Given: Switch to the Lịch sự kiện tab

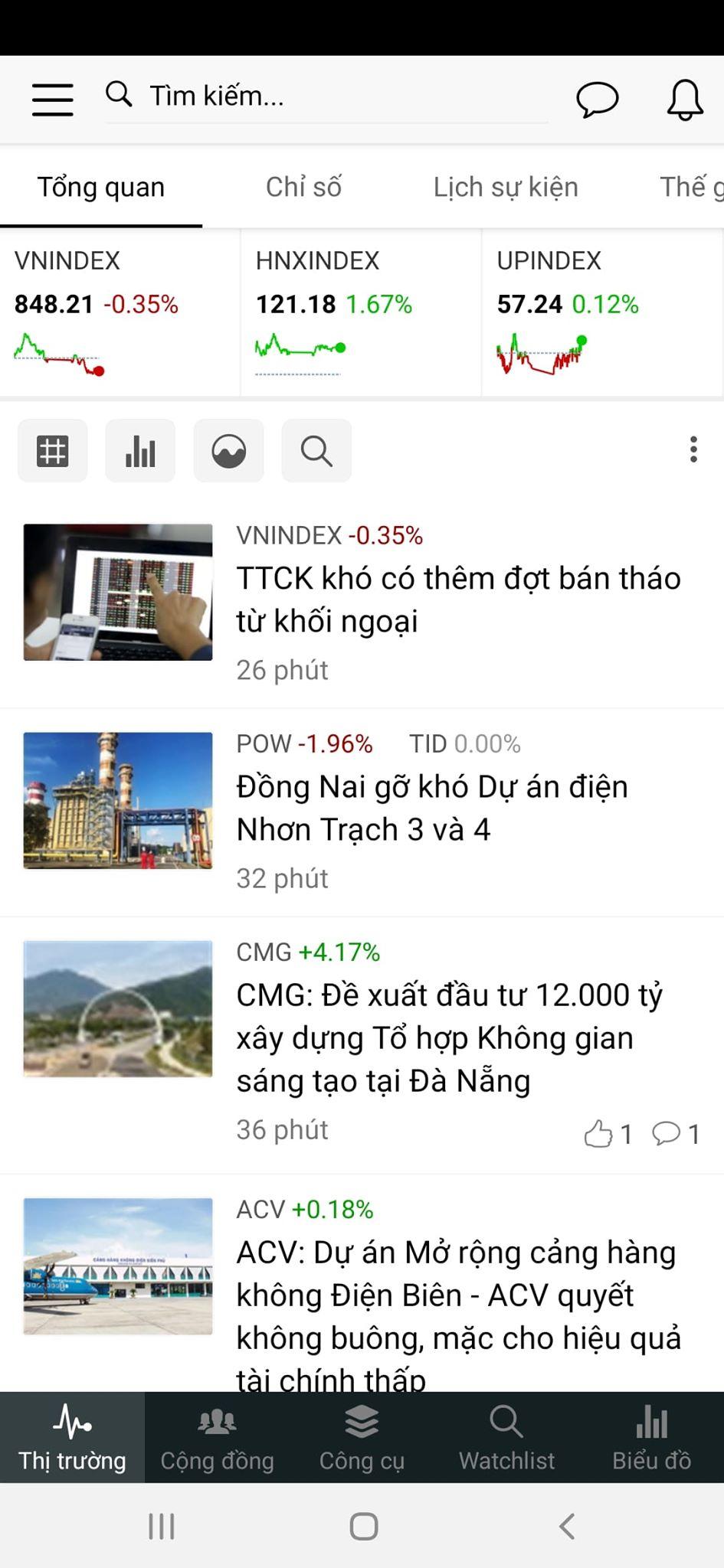Looking at the screenshot, I should coord(506,188).
